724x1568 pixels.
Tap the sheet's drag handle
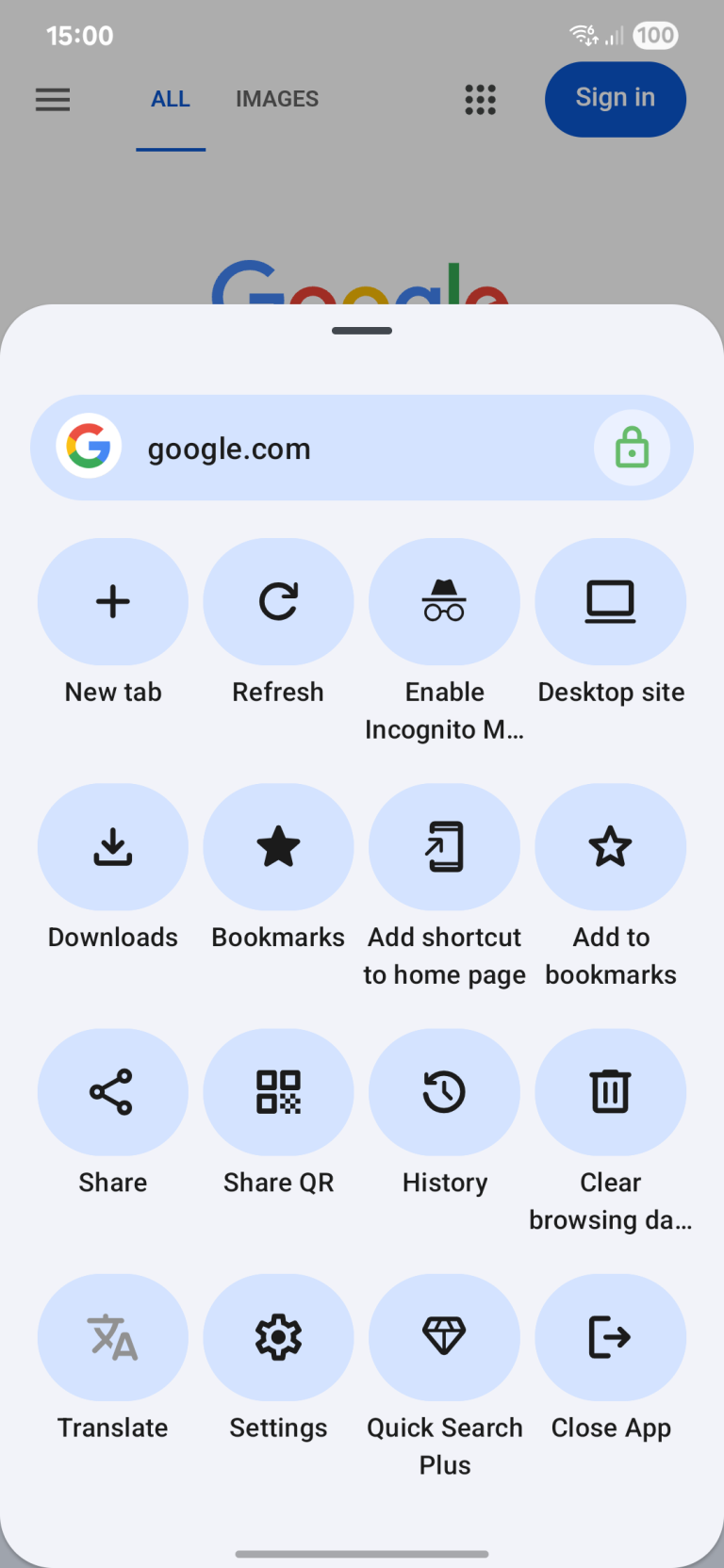click(x=362, y=331)
